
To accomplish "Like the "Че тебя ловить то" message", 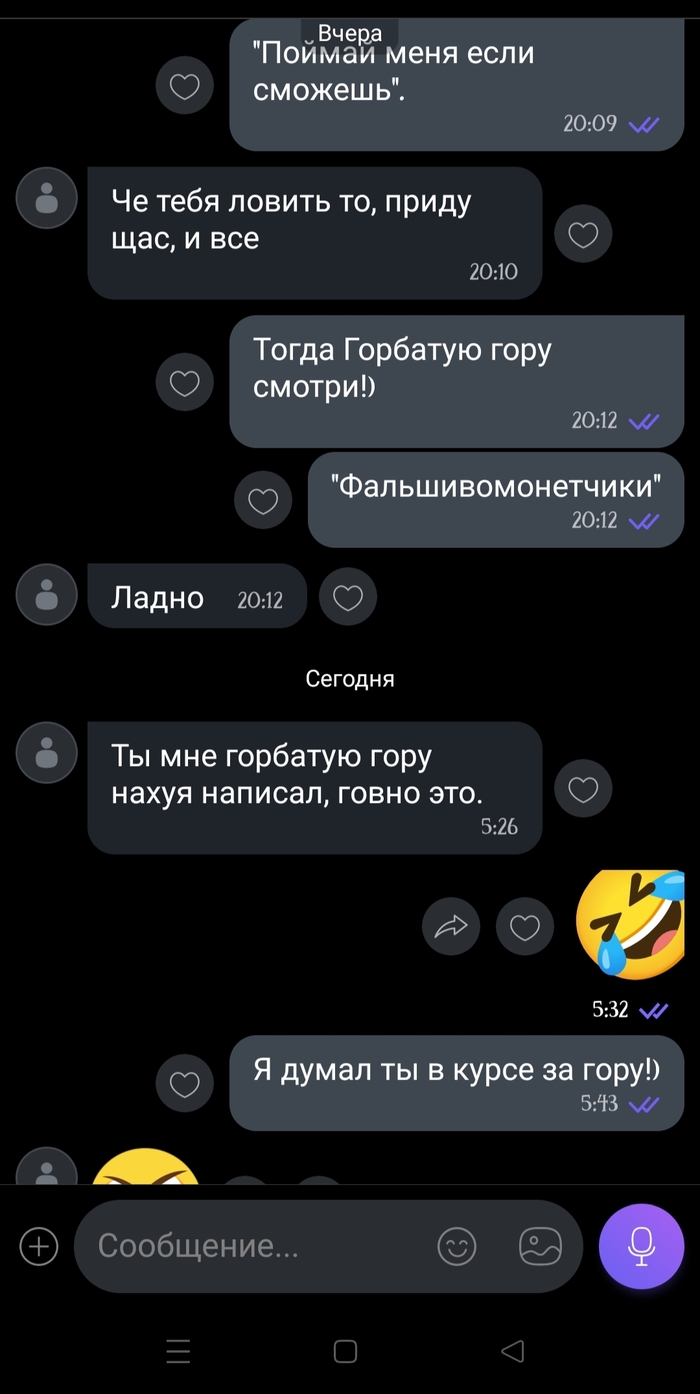I will click(x=583, y=234).
